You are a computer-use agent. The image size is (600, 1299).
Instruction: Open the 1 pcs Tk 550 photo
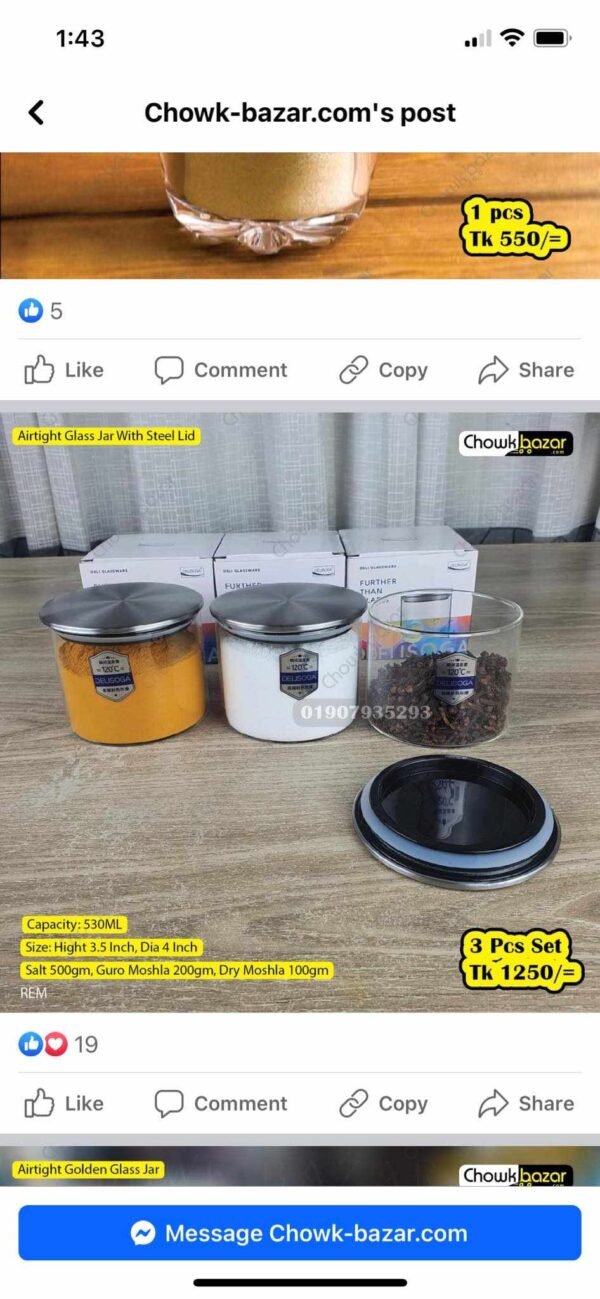coord(300,215)
